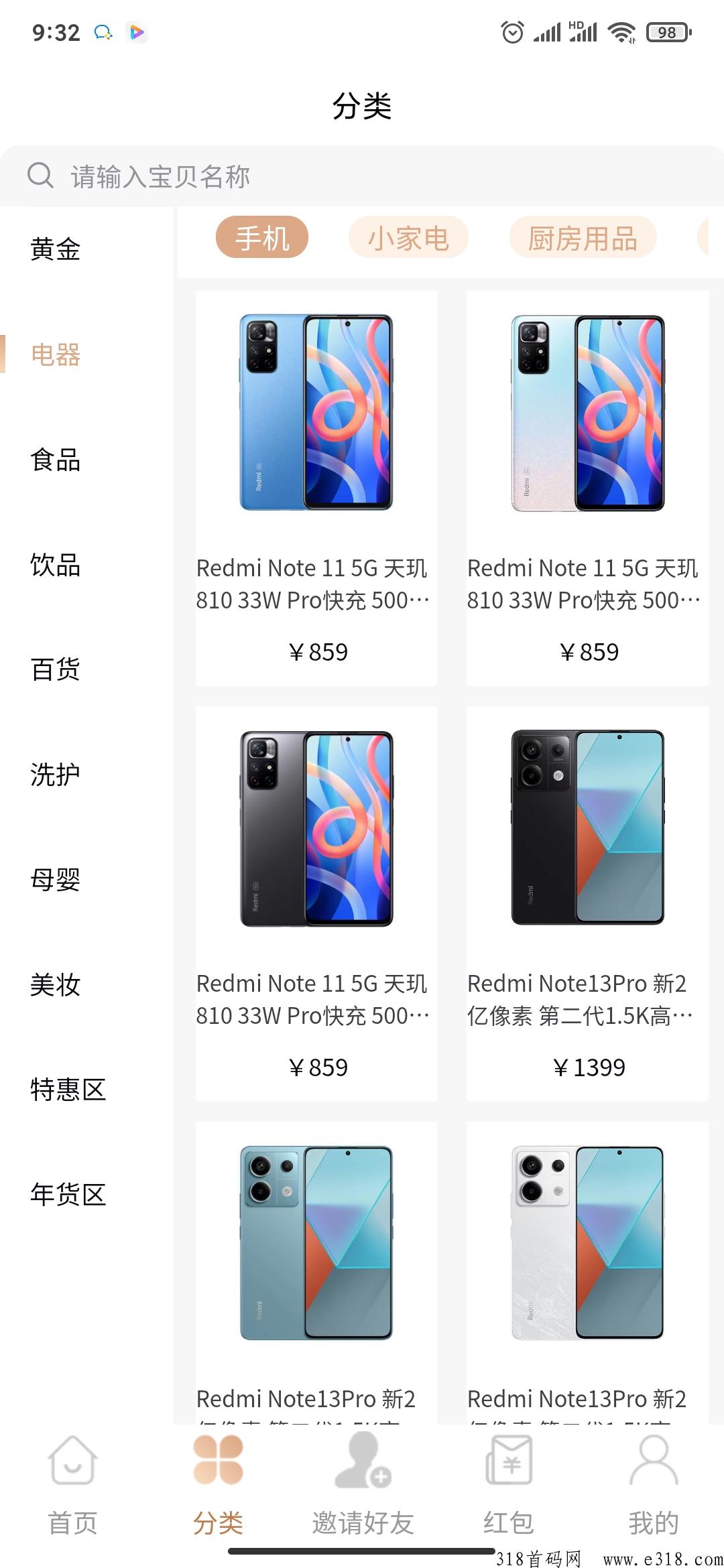
Task: Open the 洗护 category
Action: (55, 775)
